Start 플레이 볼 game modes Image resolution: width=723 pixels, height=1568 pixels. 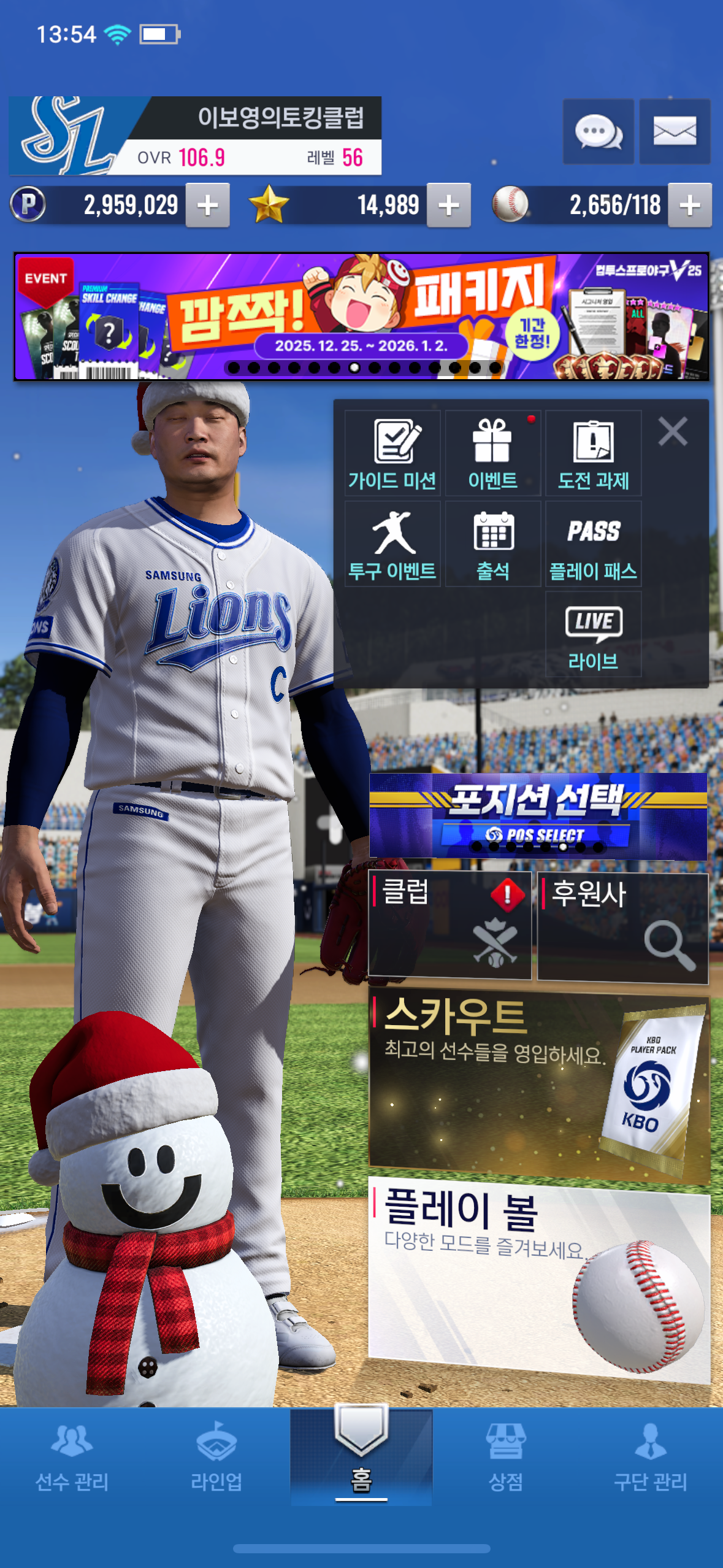pos(538,1276)
